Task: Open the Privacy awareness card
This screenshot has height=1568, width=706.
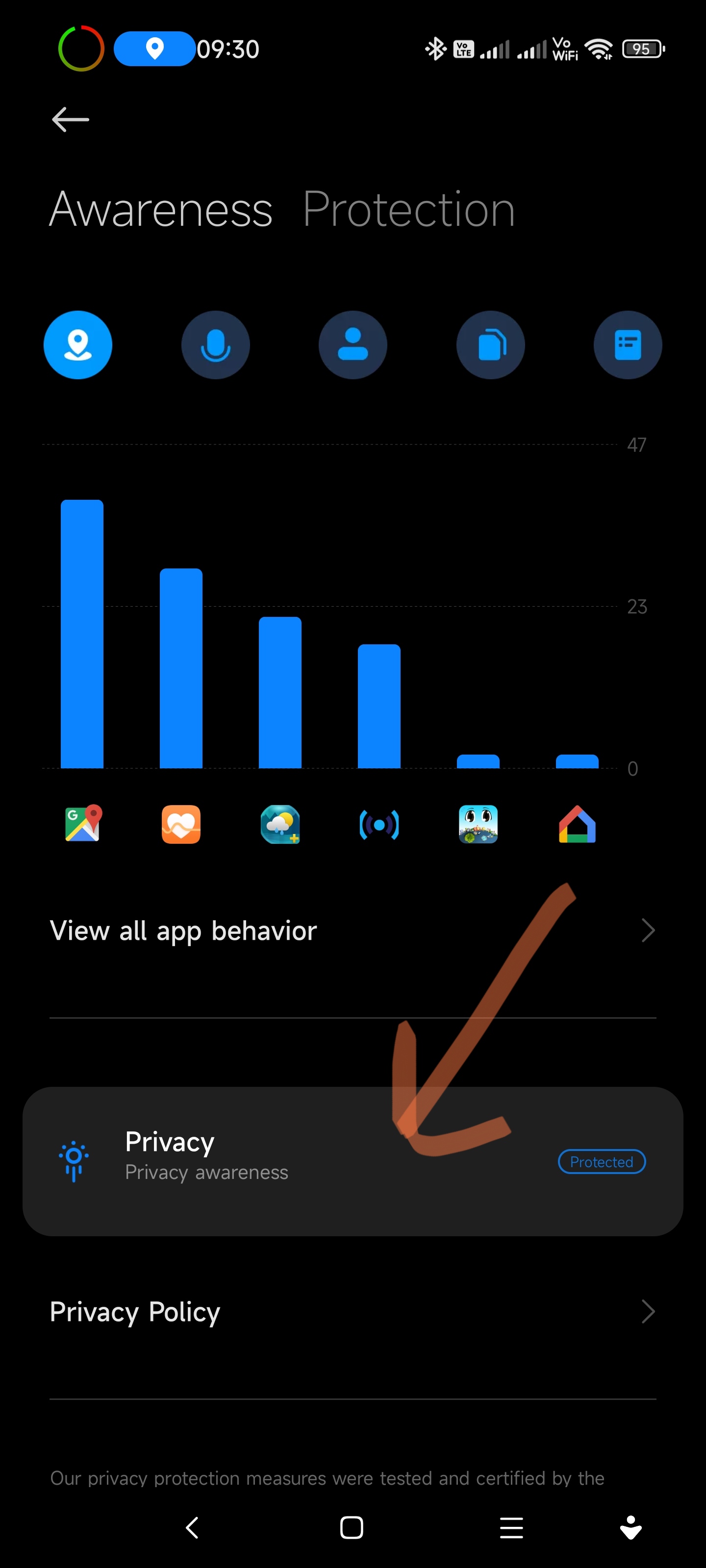Action: [x=353, y=1161]
